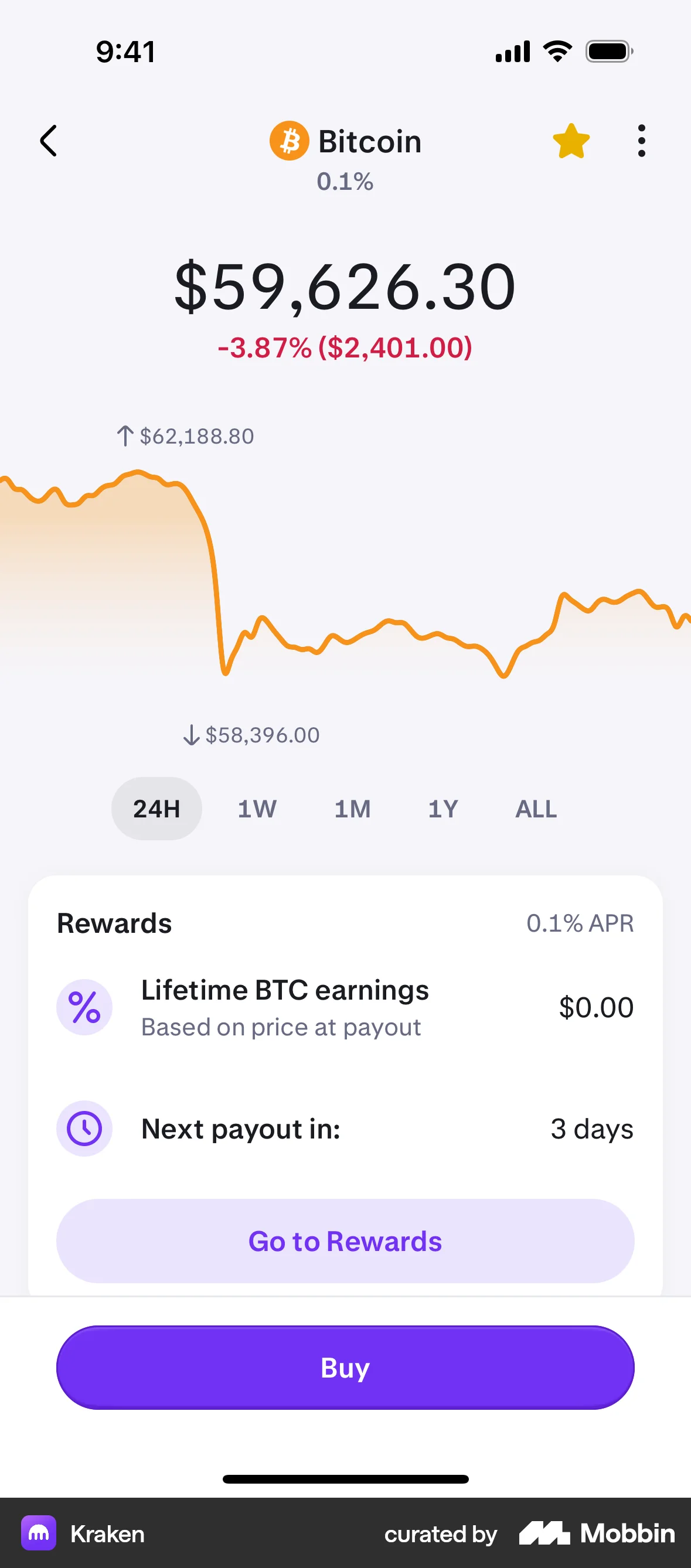
Task: Toggle the Bitcoin favorite star
Action: click(571, 141)
